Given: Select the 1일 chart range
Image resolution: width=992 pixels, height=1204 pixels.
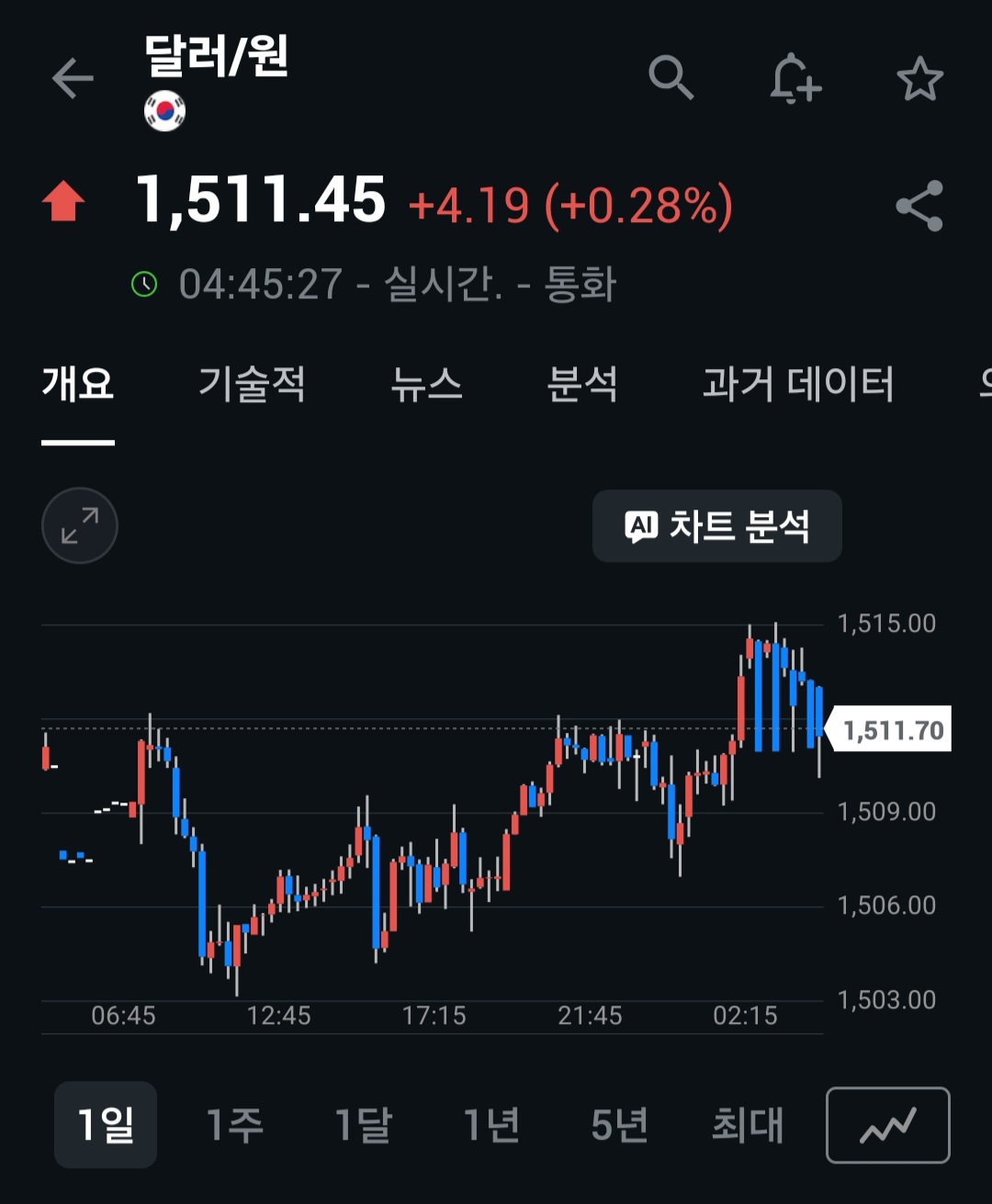Looking at the screenshot, I should (x=106, y=1125).
